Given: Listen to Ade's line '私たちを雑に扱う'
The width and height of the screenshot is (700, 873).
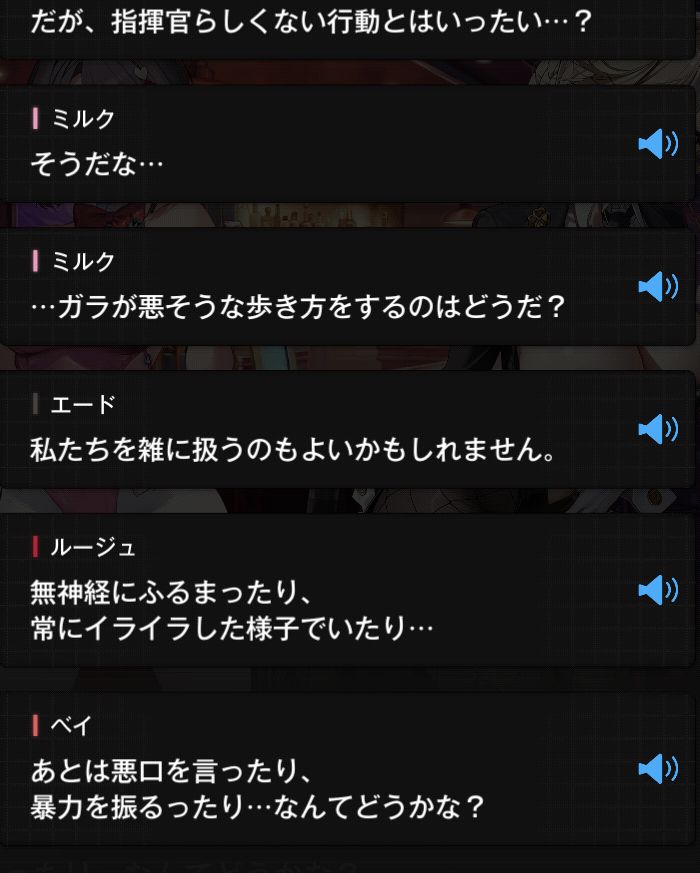Looking at the screenshot, I should (x=657, y=429).
